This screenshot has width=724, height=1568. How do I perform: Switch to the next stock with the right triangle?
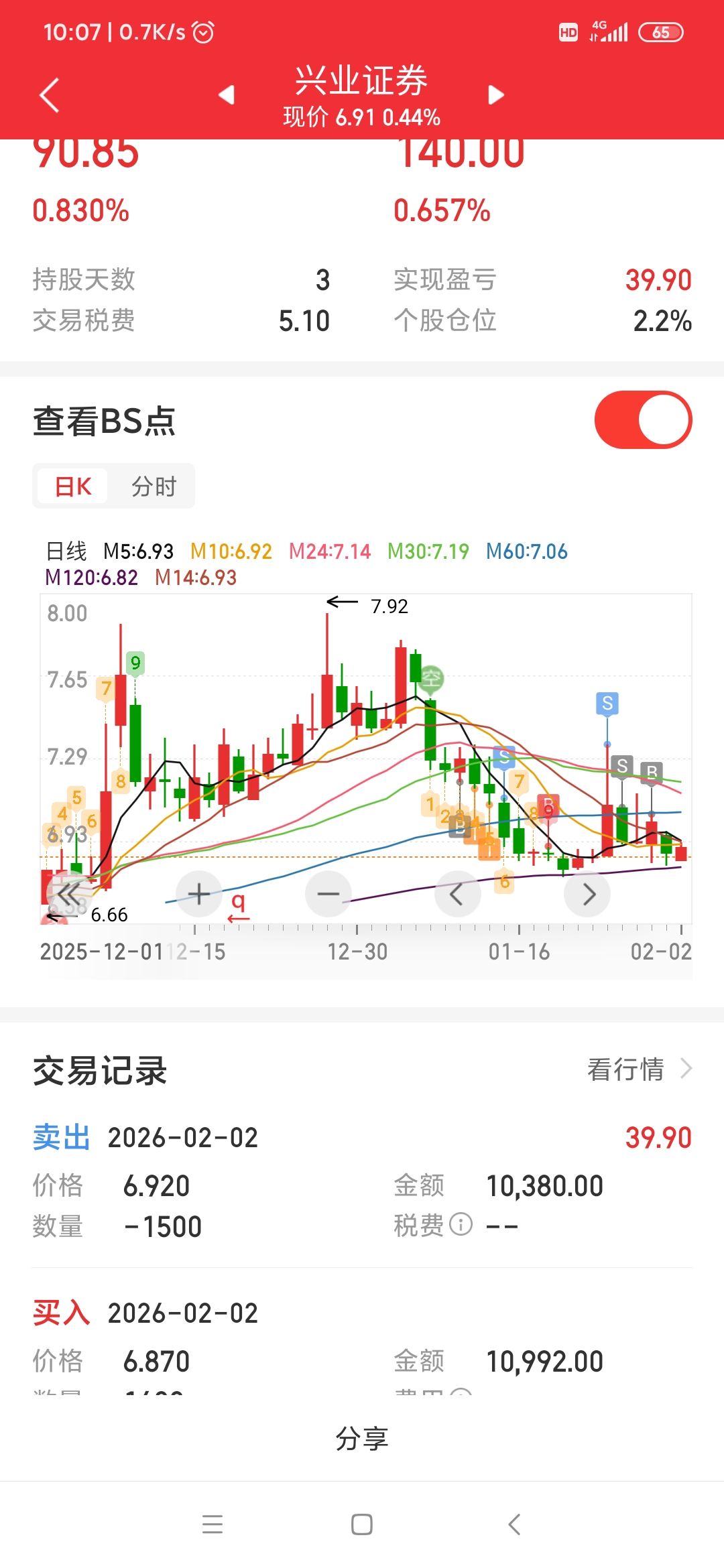pyautogui.click(x=496, y=95)
